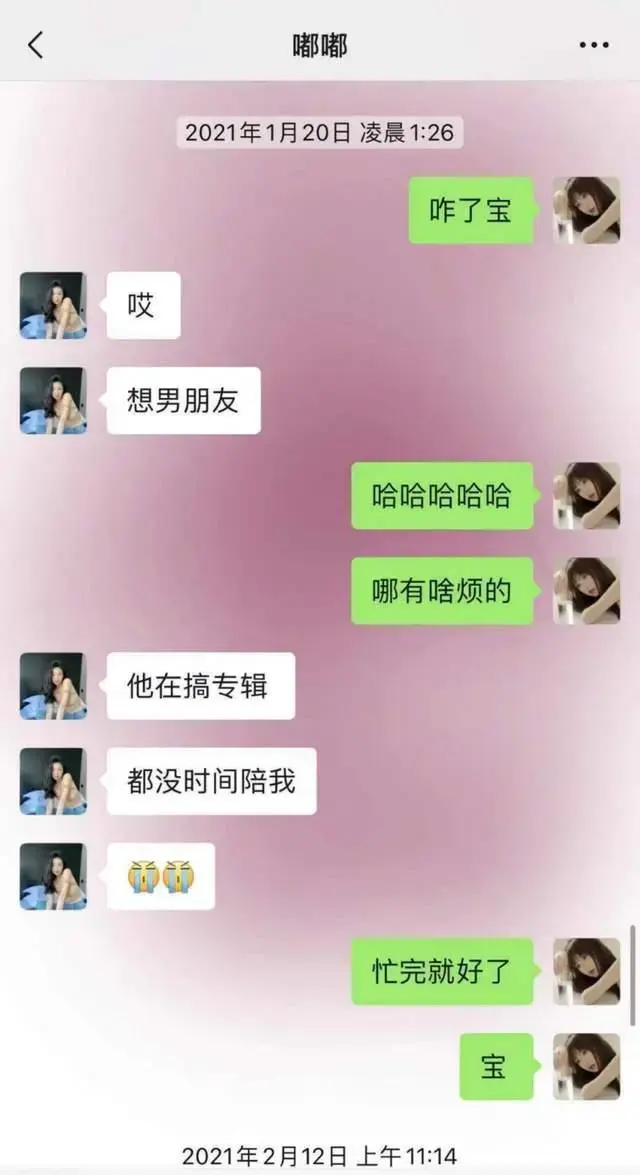The image size is (640, 1175).
Task: Open sender's avatar beside 忙完就好了
Action: (x=586, y=971)
